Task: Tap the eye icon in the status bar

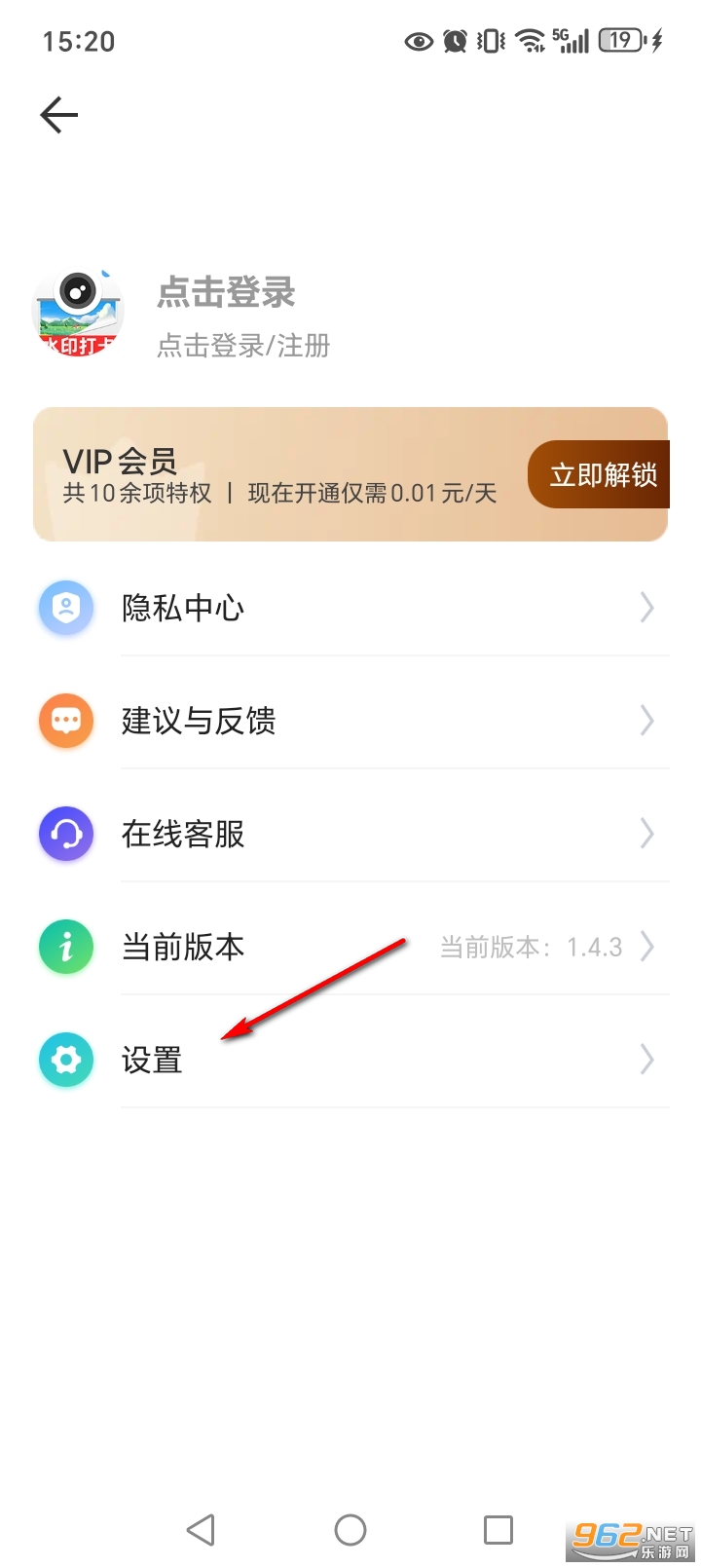Action: (x=419, y=41)
